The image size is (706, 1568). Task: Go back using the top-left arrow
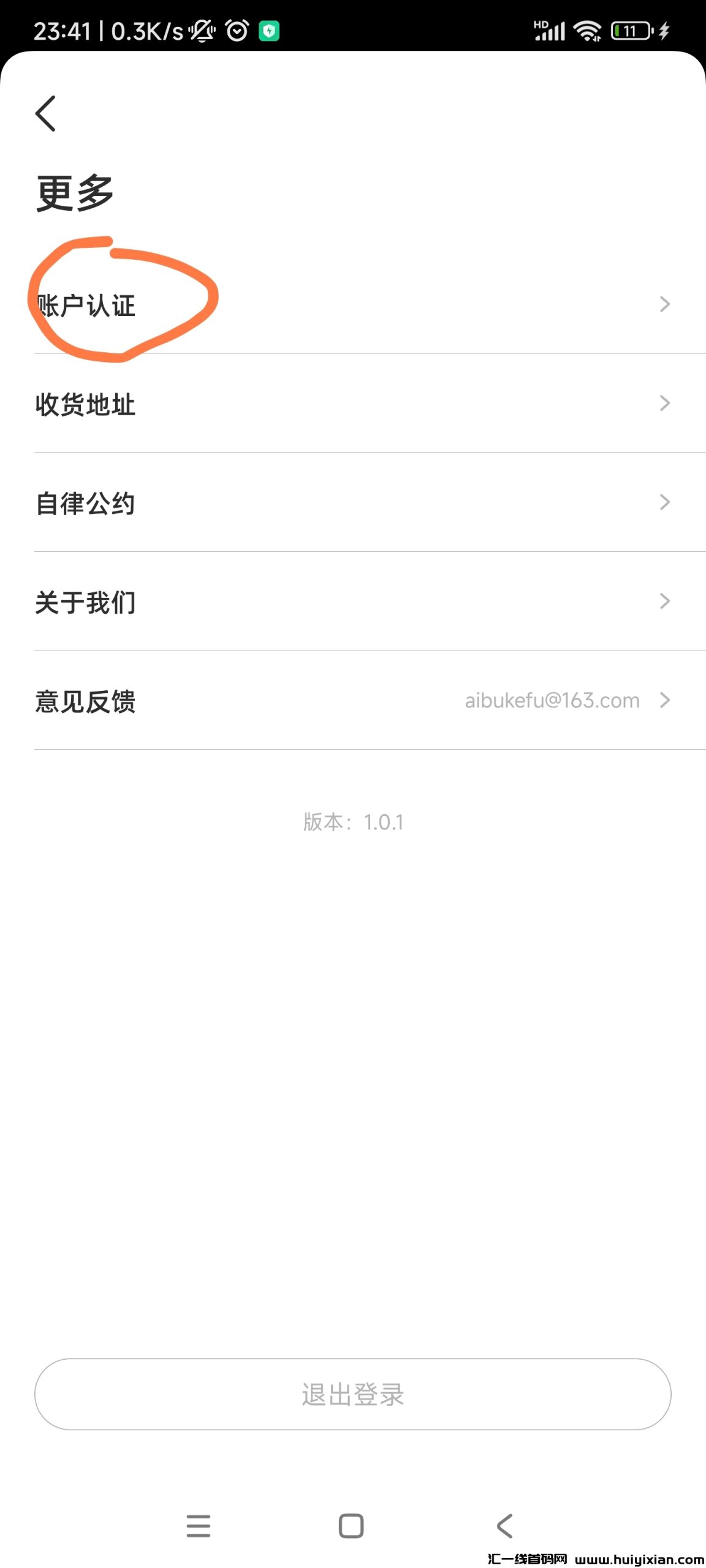[x=46, y=113]
